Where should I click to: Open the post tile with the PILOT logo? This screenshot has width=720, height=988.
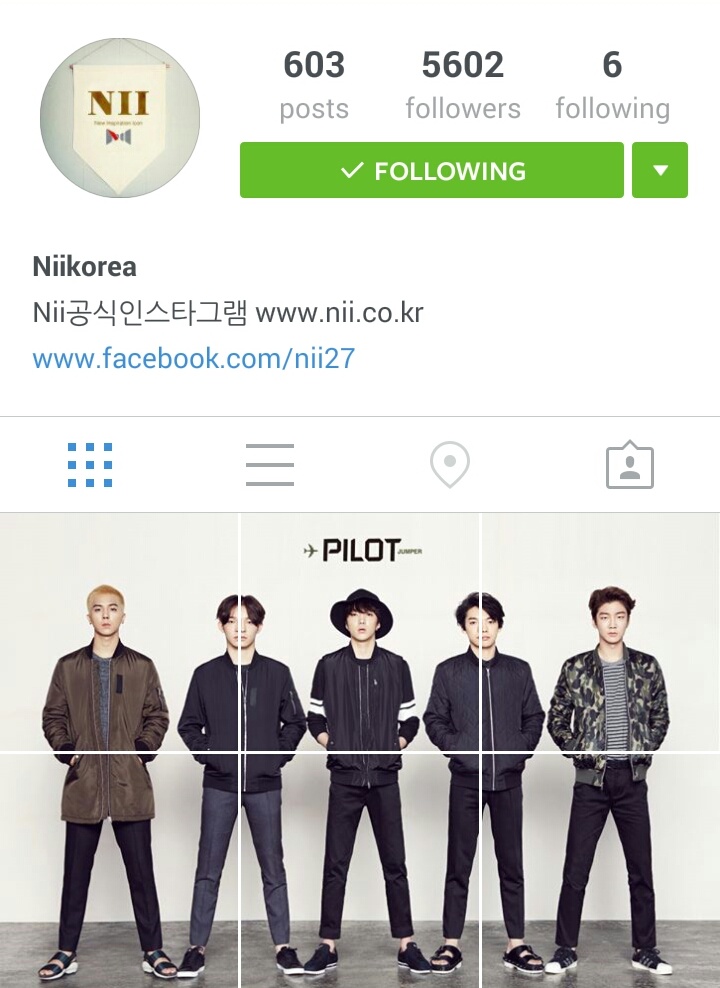pyautogui.click(x=360, y=632)
